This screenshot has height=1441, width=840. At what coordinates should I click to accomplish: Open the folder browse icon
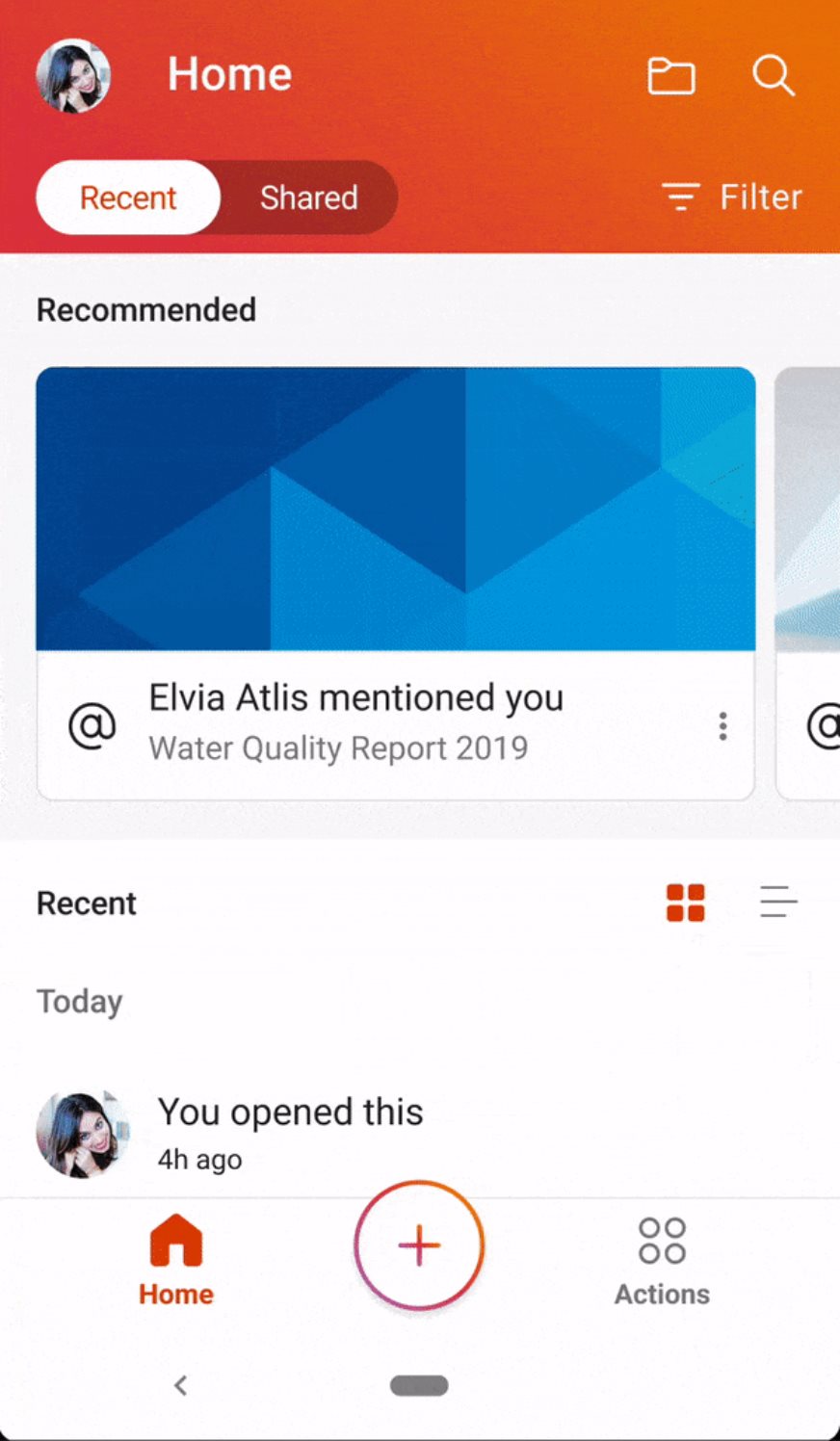tap(670, 75)
